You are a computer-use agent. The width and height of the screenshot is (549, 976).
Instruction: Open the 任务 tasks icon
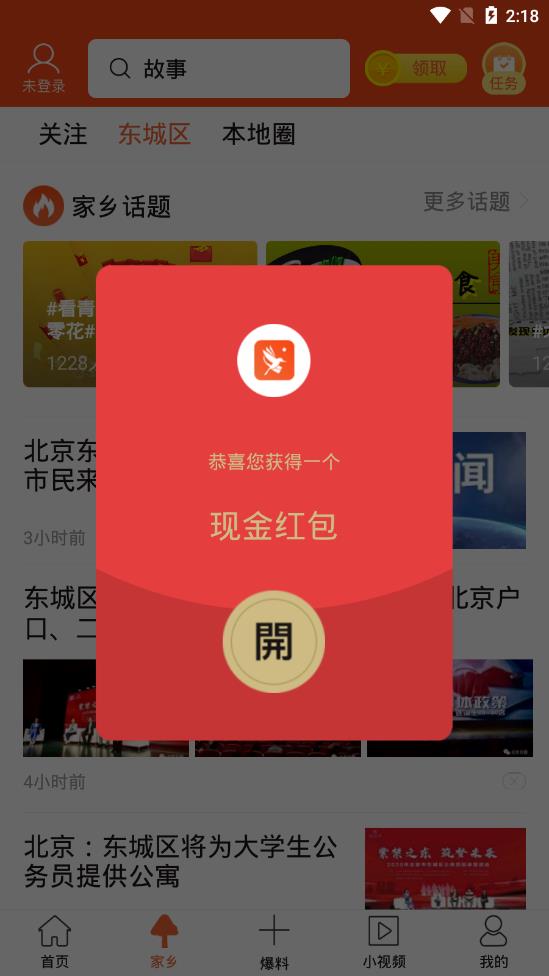coord(504,68)
